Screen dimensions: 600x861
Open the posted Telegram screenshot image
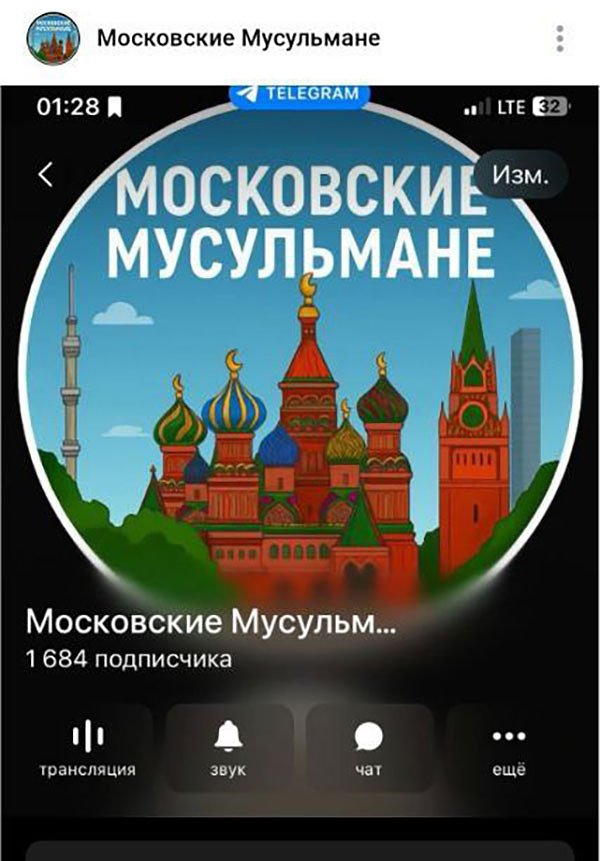(x=300, y=470)
